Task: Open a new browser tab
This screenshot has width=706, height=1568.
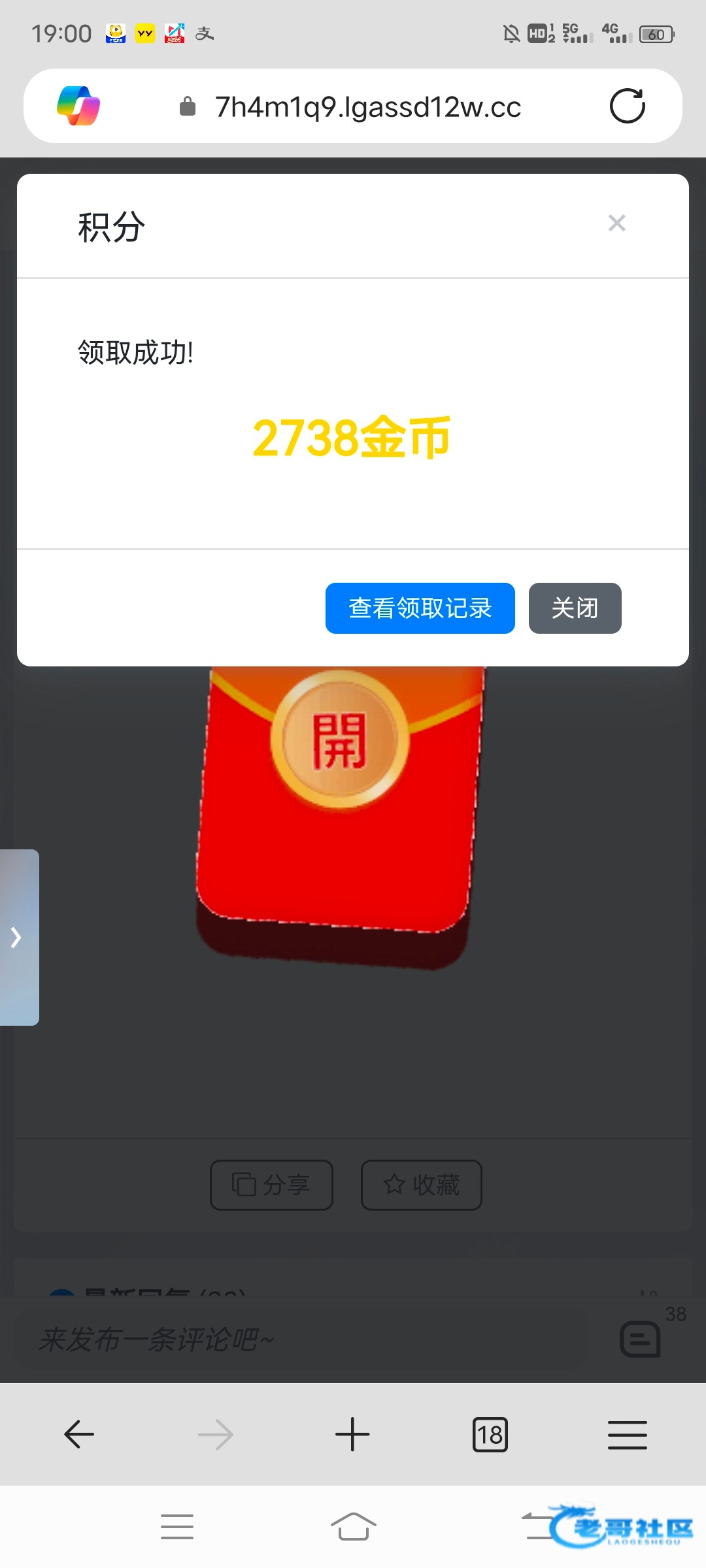Action: 352,1435
